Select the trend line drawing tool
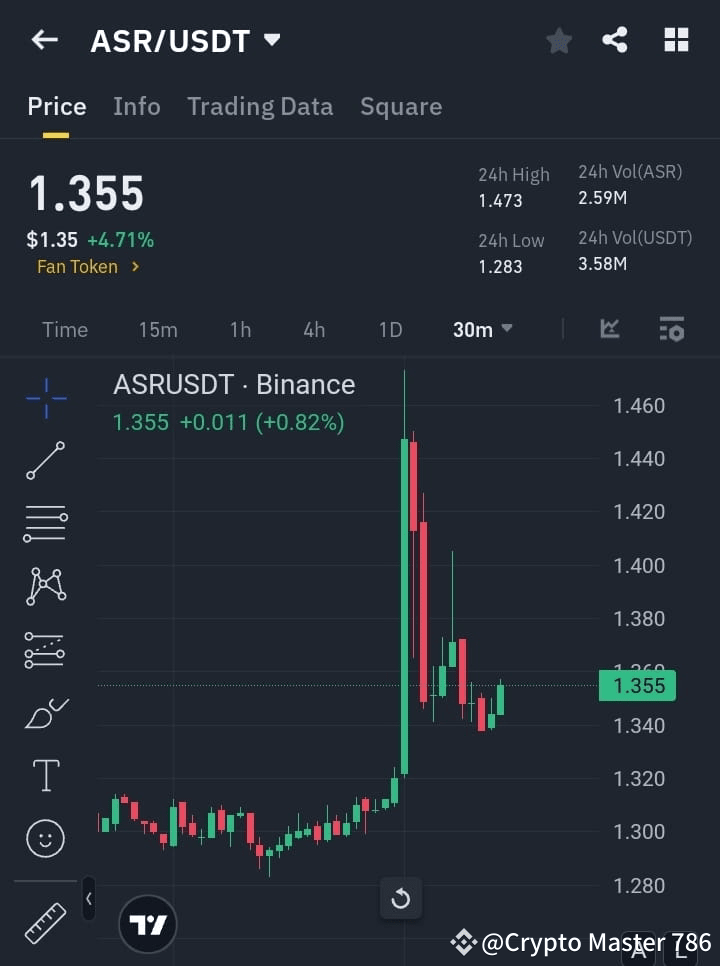 click(x=45, y=461)
